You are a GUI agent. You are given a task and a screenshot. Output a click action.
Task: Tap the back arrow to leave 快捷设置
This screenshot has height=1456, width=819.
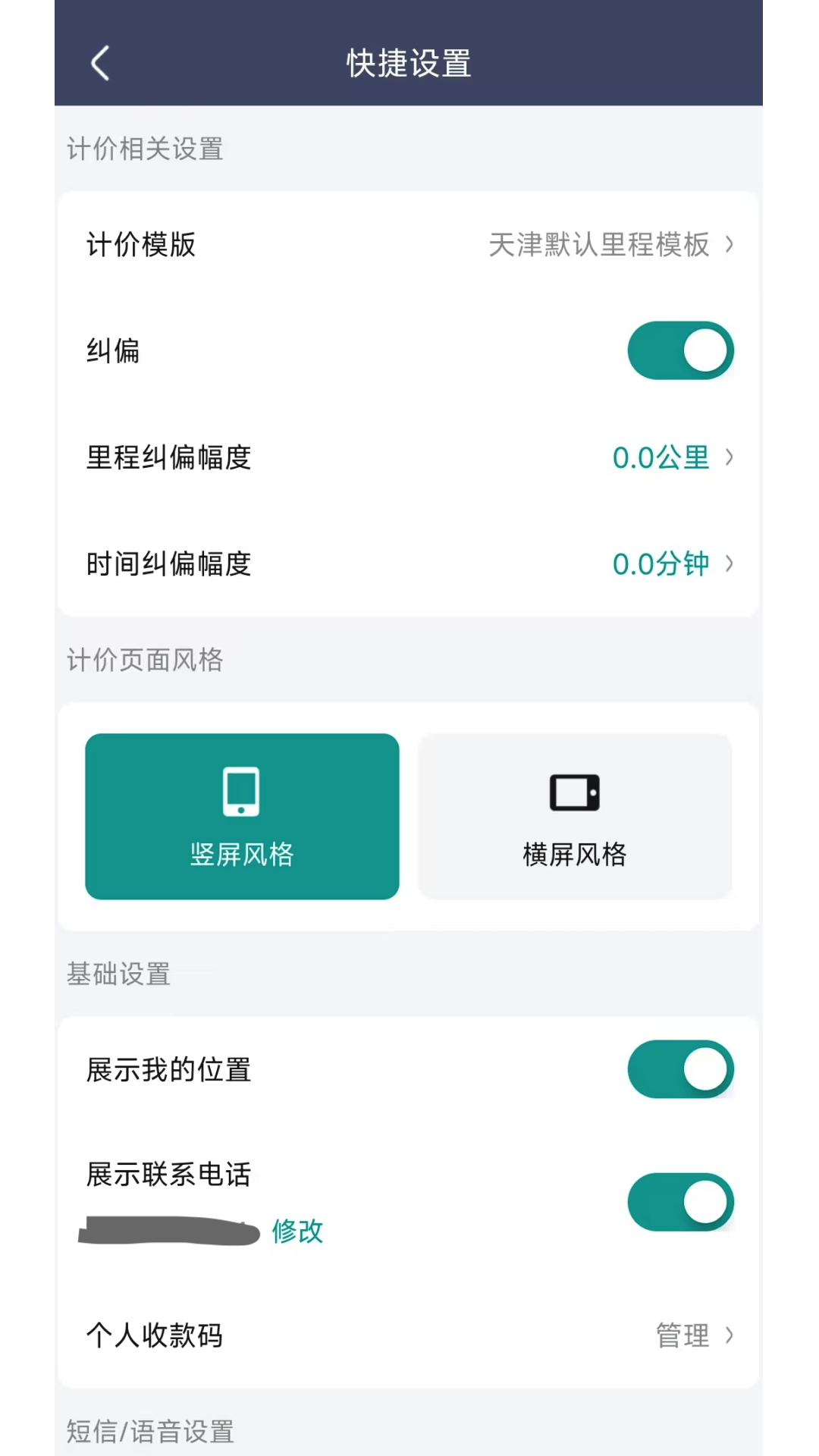(99, 64)
